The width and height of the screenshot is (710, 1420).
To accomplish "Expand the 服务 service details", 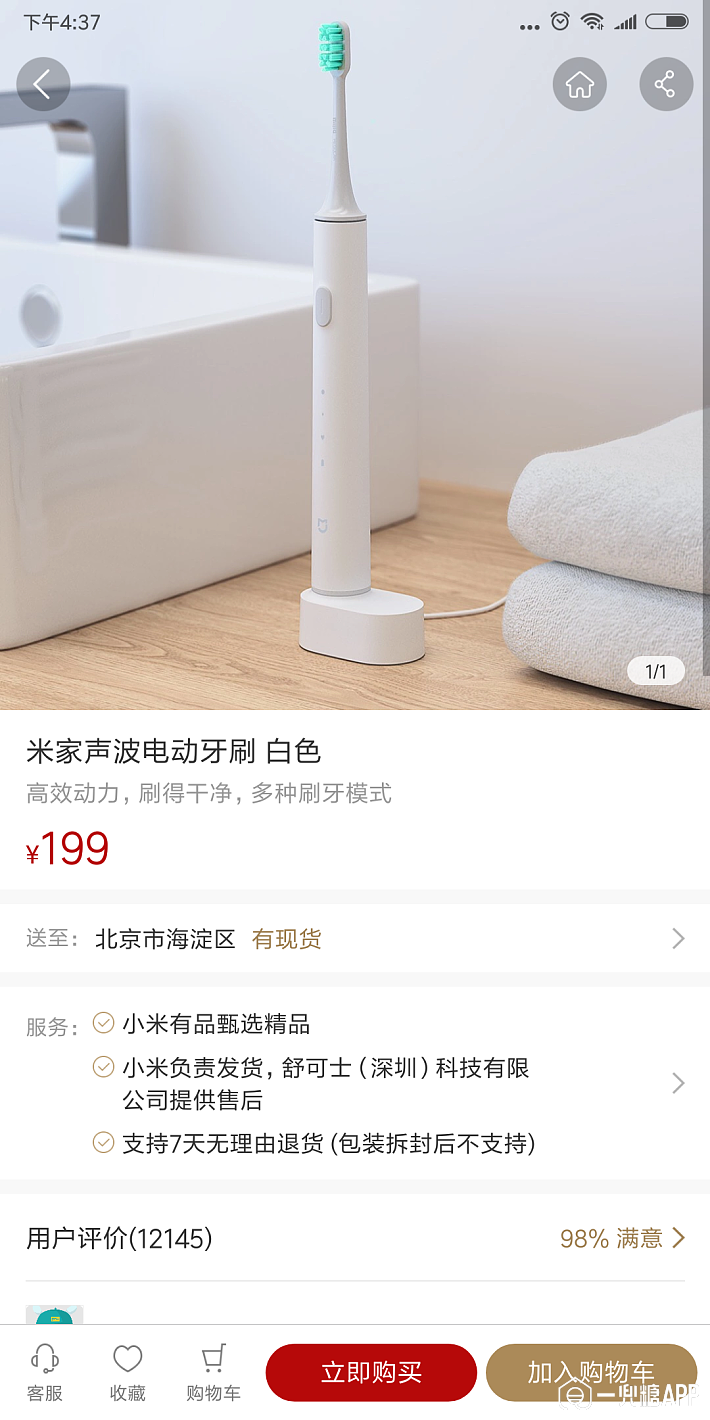I will point(677,1083).
